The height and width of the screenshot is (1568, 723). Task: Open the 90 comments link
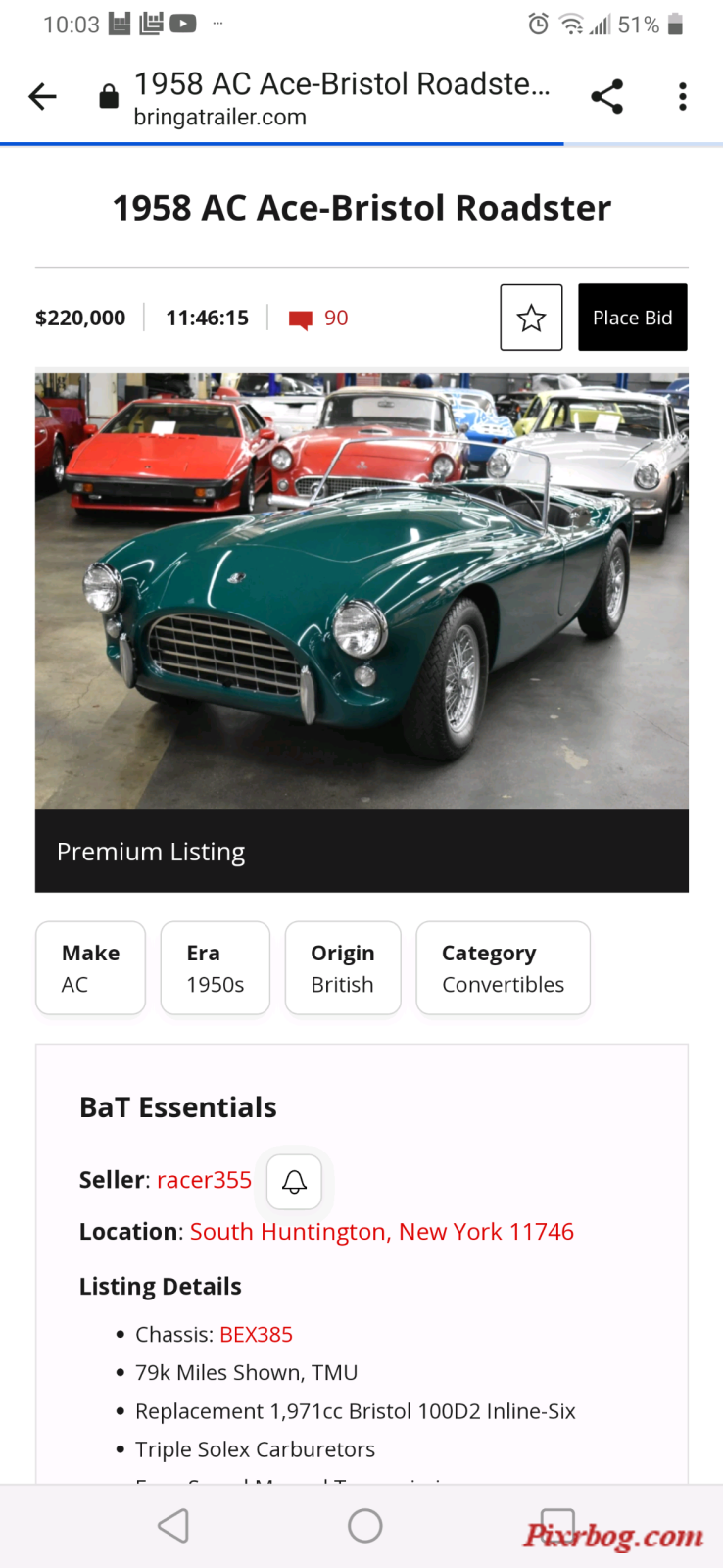click(320, 318)
